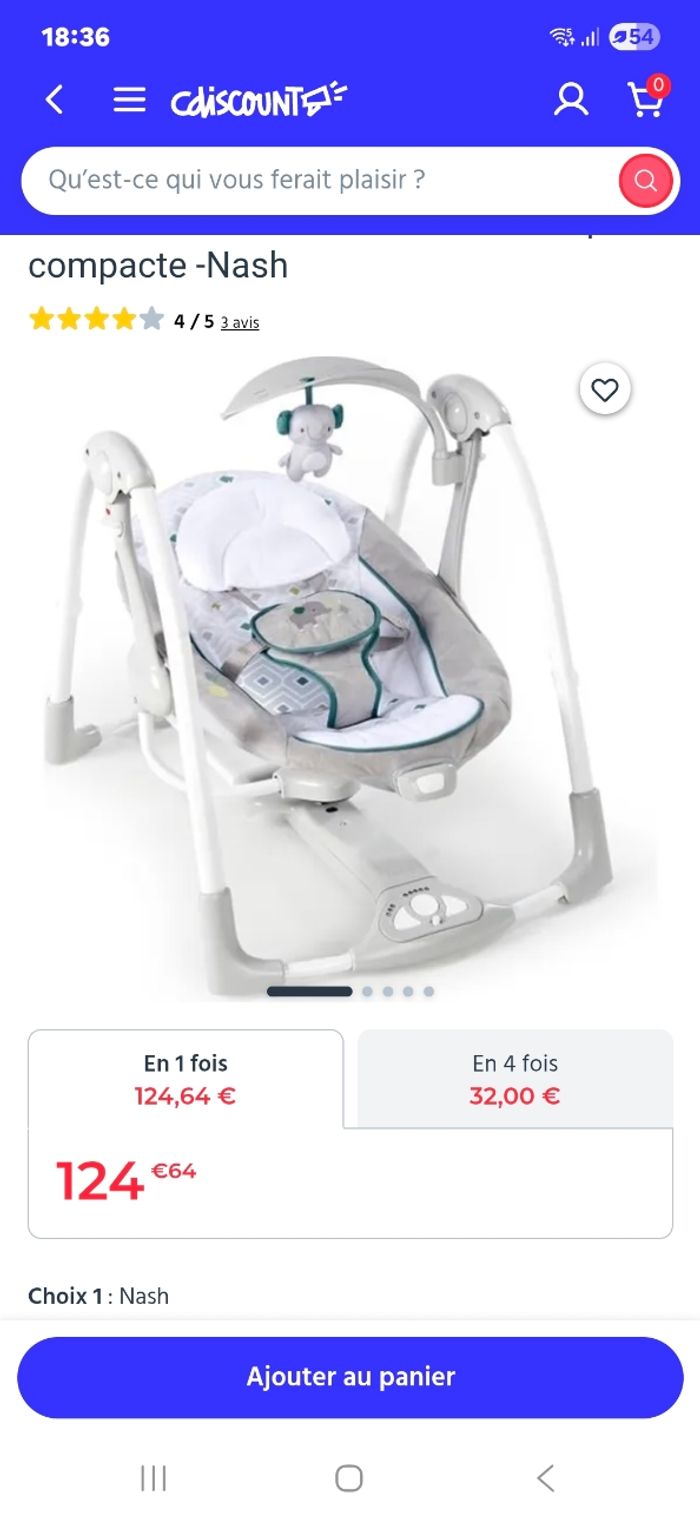Tap the system home button
700x1517 pixels.
pos(349,1478)
